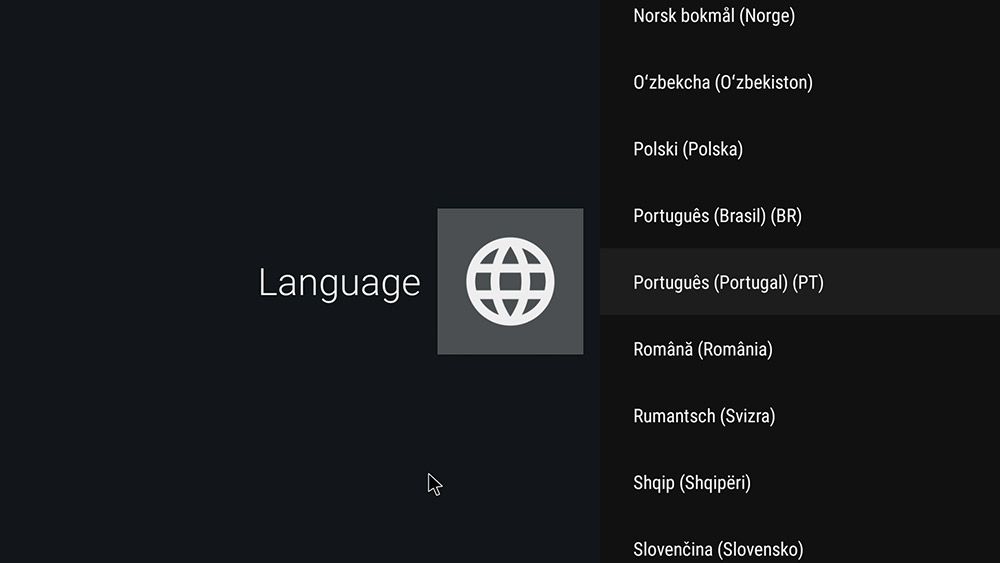
Task: Select Norsk bokmål (Norge) language
Action: click(x=714, y=16)
